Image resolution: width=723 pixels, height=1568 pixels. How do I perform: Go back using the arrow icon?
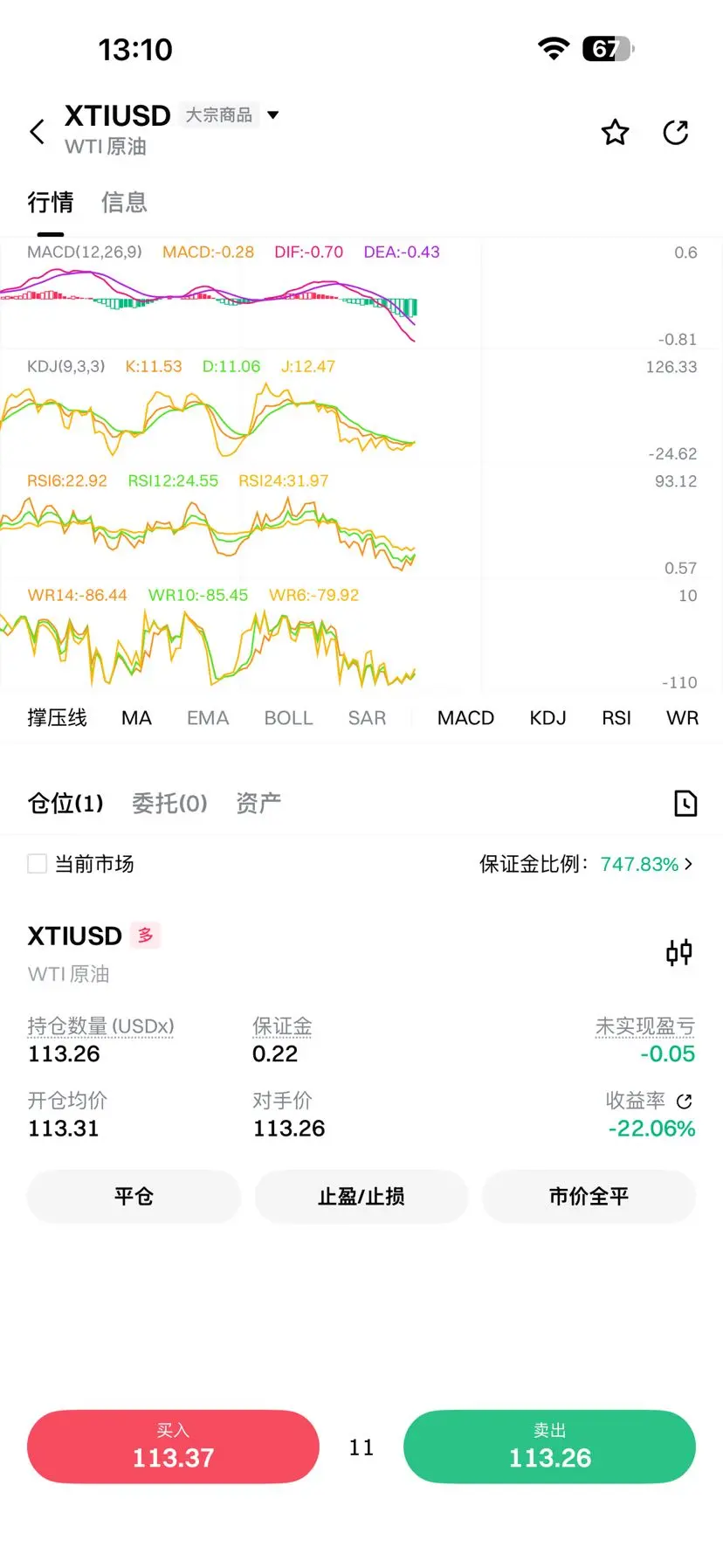[37, 132]
